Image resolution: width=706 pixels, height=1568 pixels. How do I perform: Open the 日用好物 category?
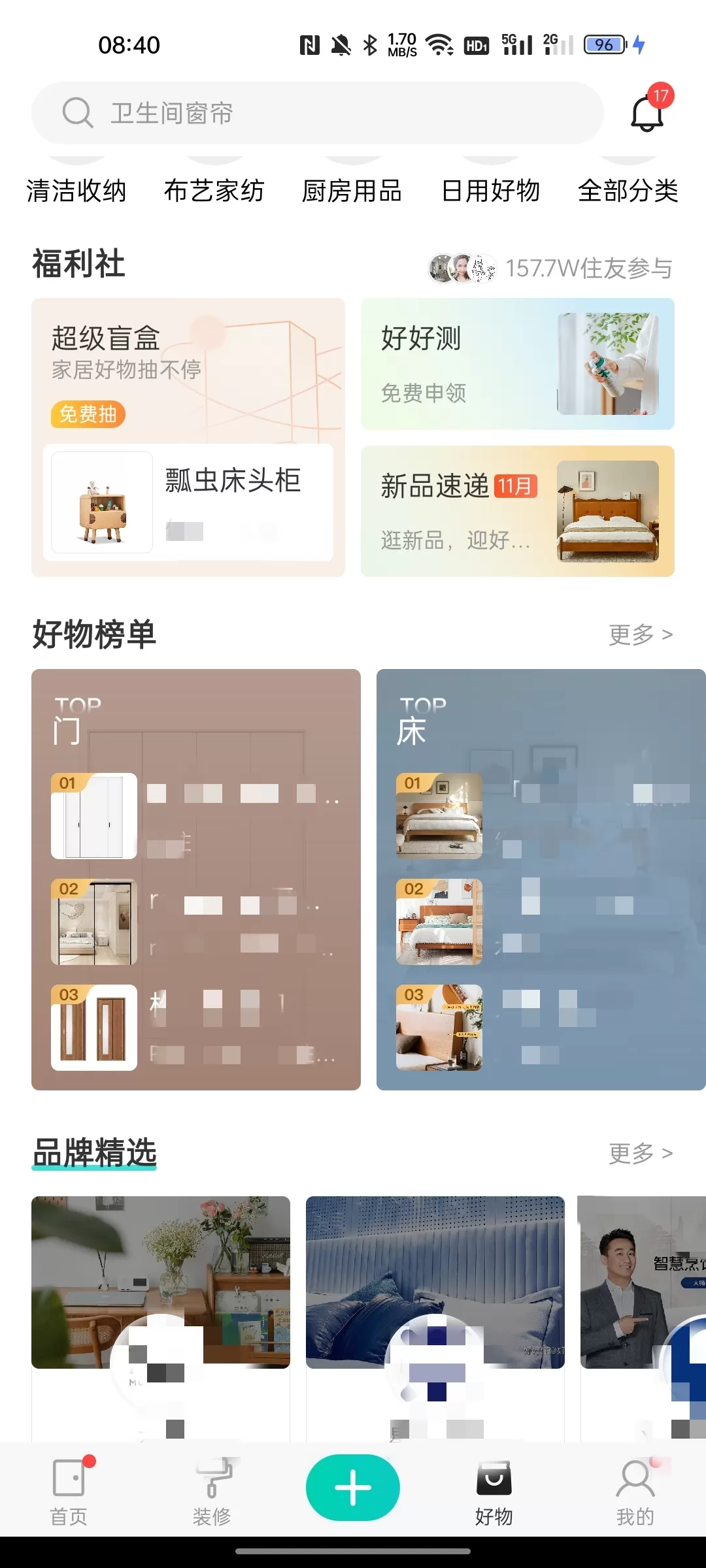(x=490, y=190)
